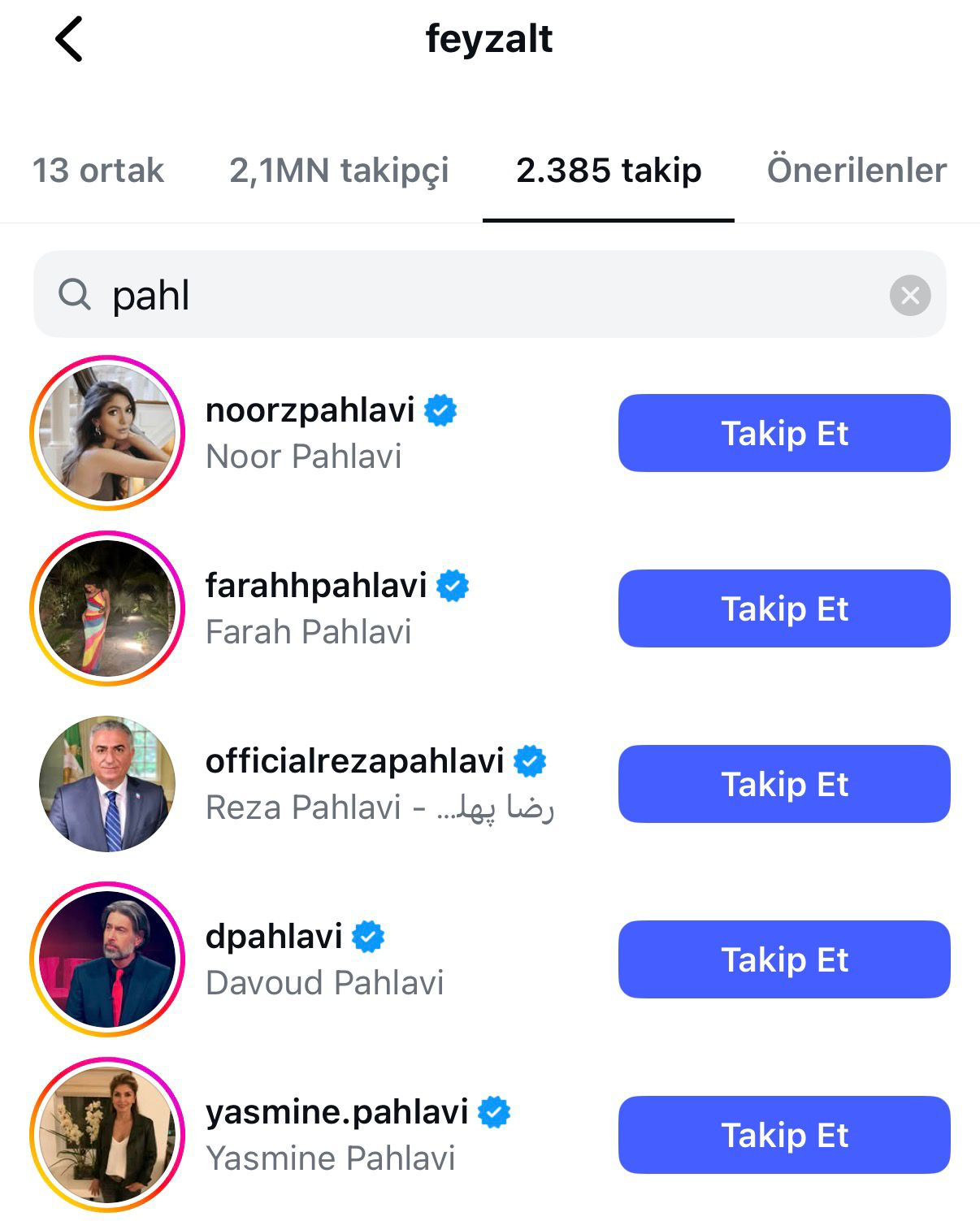Go back using the arrow

(69, 39)
